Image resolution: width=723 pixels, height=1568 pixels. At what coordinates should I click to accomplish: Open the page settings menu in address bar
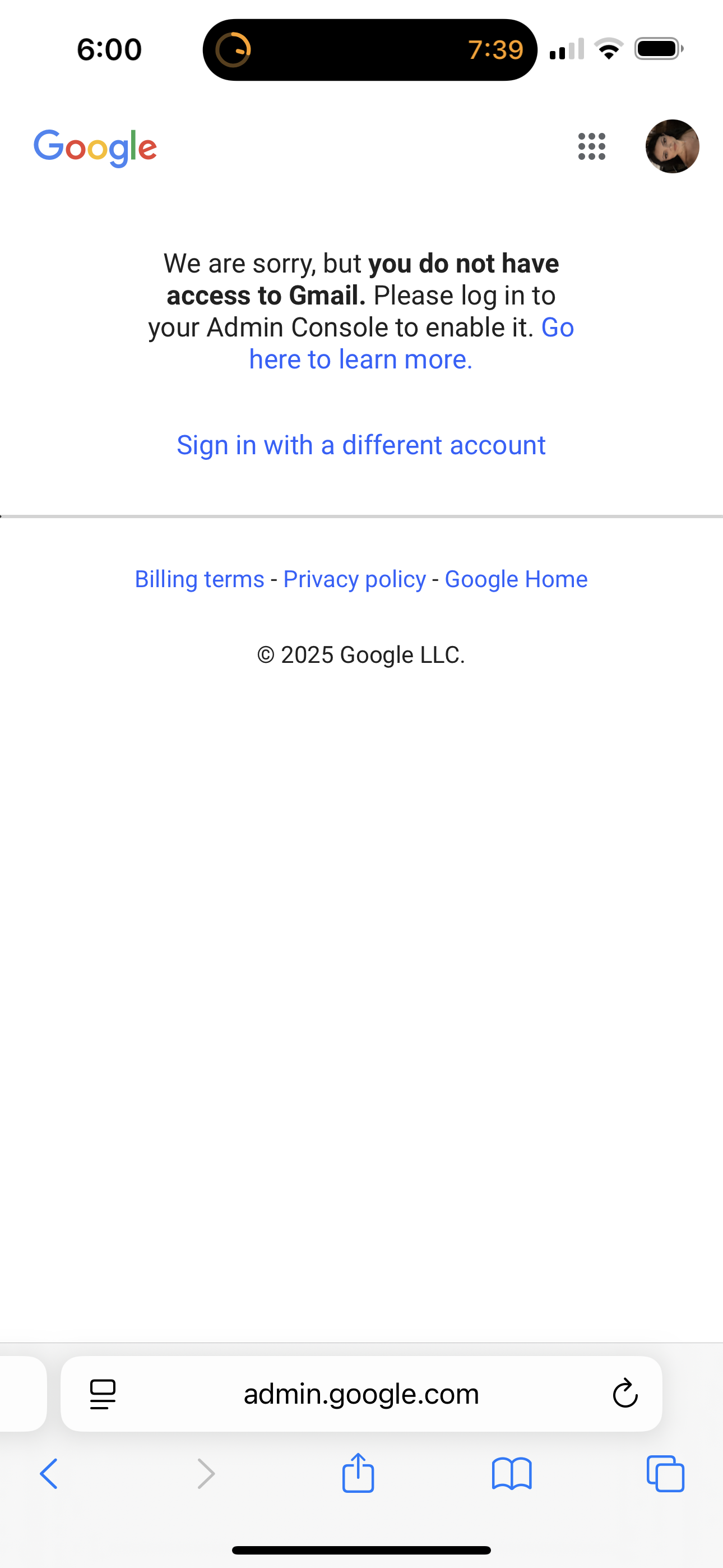pos(103,1394)
